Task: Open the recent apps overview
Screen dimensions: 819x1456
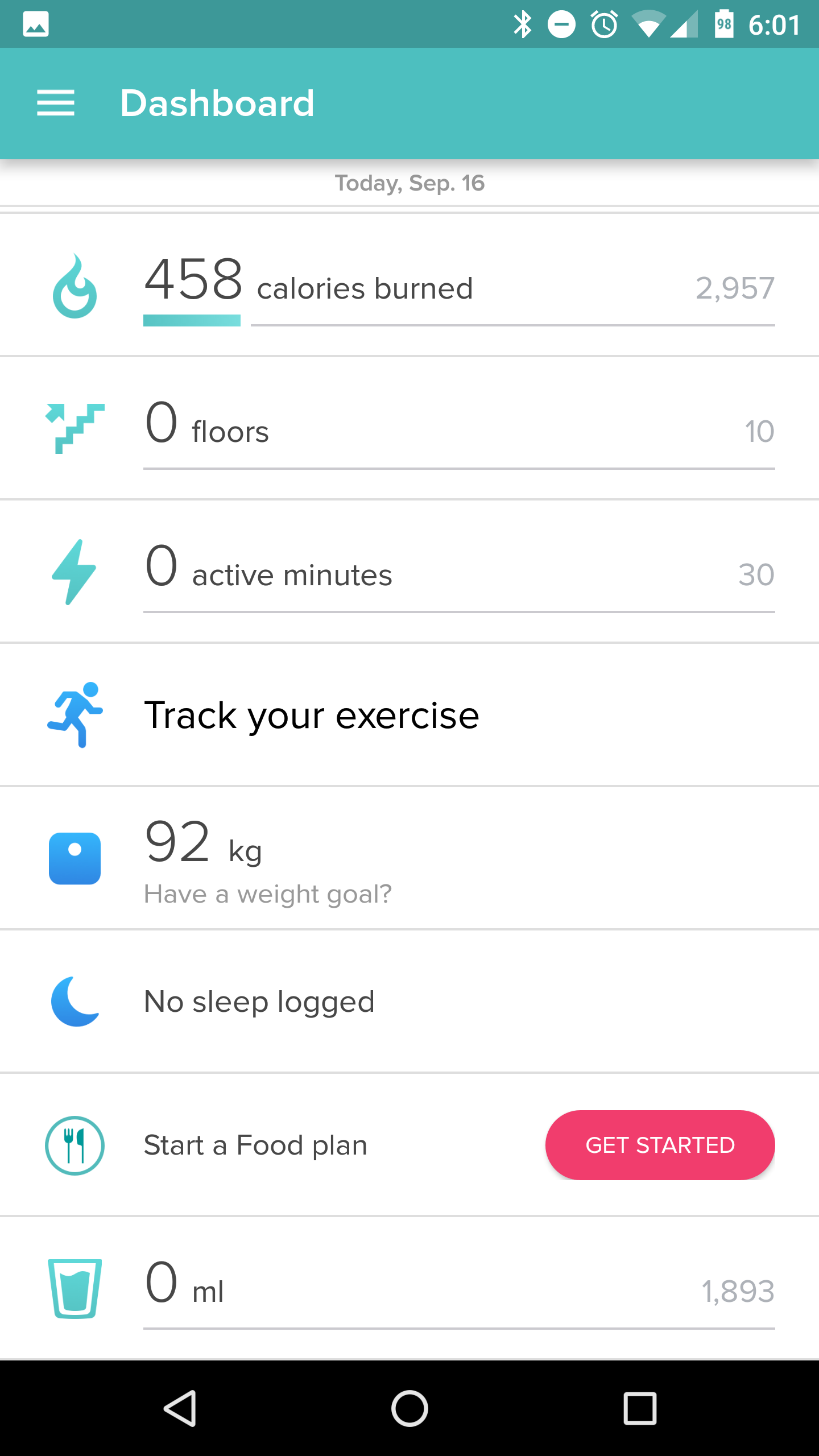Action: point(640,1408)
